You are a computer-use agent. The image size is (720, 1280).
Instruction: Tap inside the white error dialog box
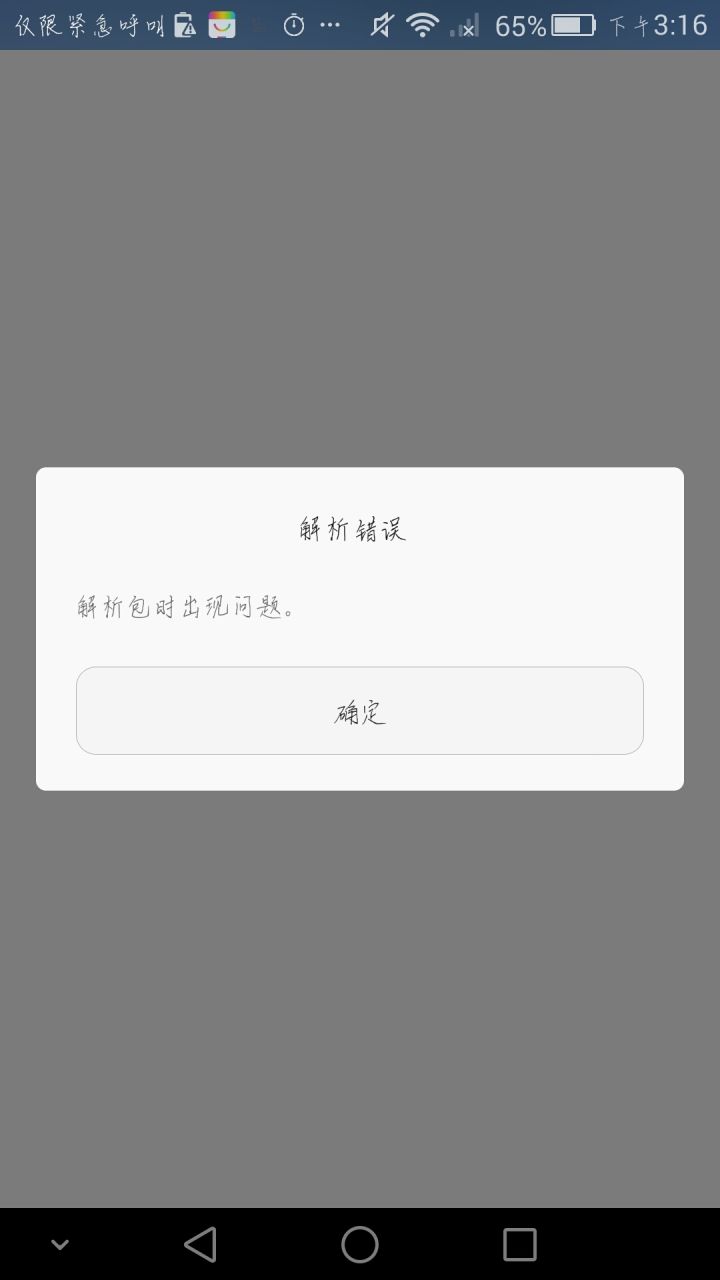(360, 630)
